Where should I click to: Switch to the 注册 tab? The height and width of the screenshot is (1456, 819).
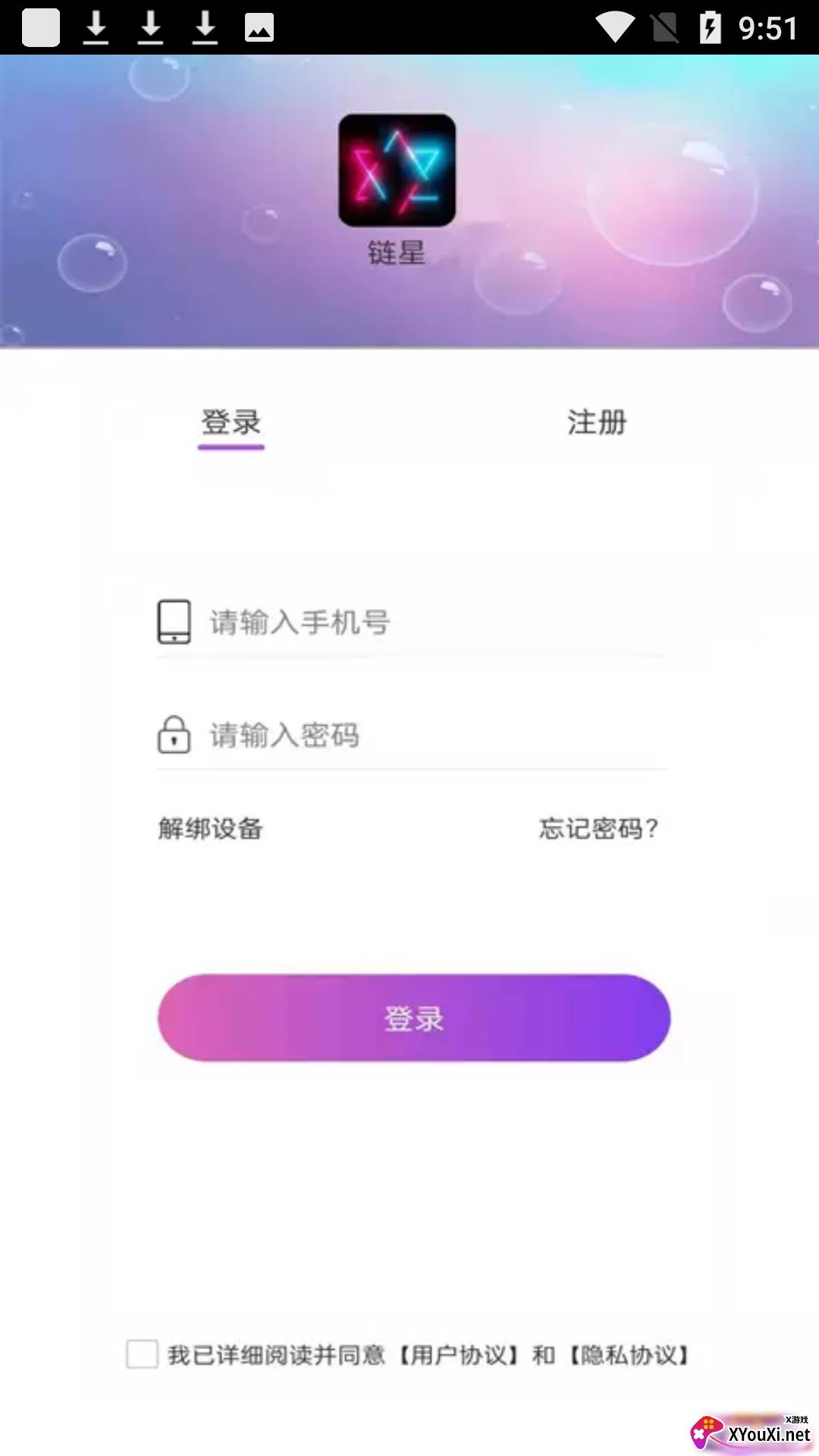coord(597,422)
